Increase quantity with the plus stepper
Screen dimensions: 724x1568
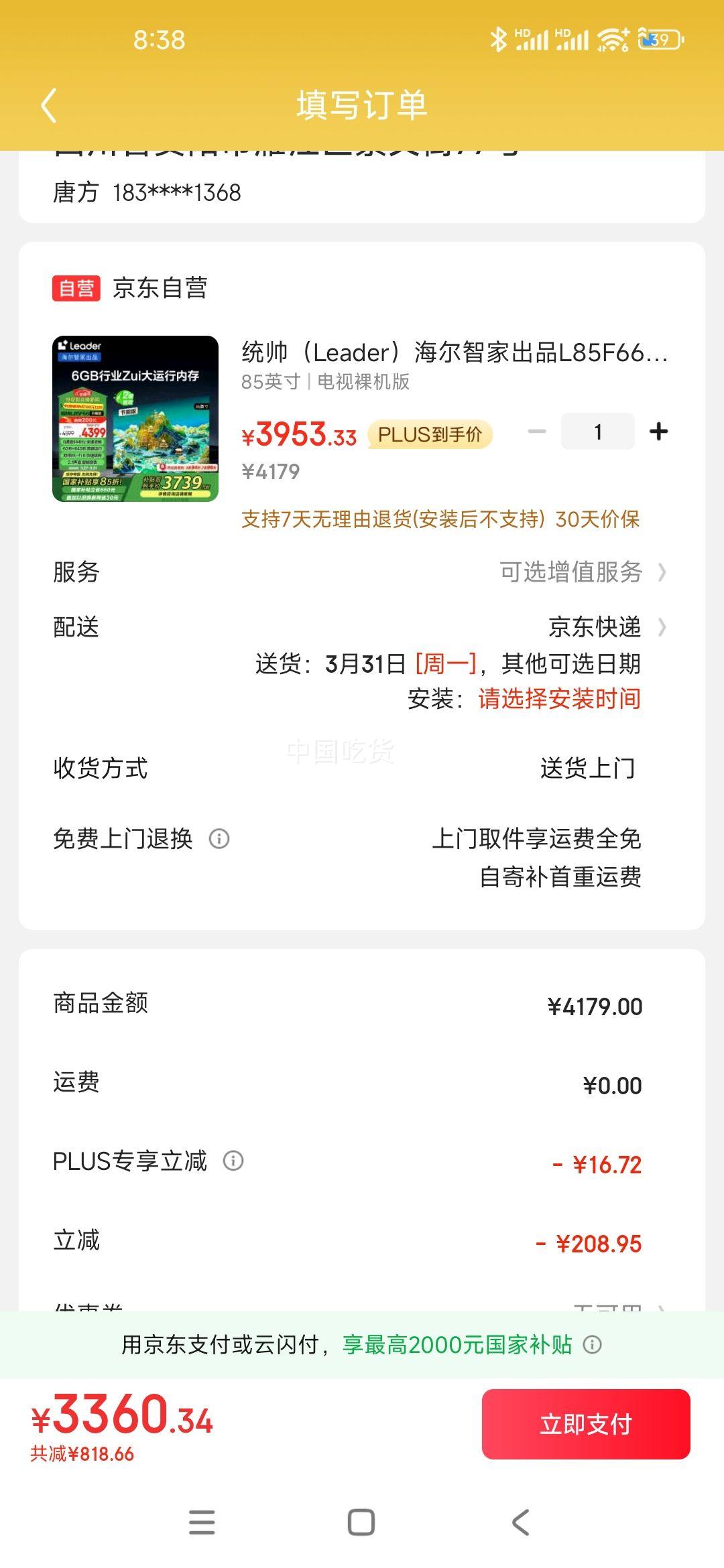point(658,431)
